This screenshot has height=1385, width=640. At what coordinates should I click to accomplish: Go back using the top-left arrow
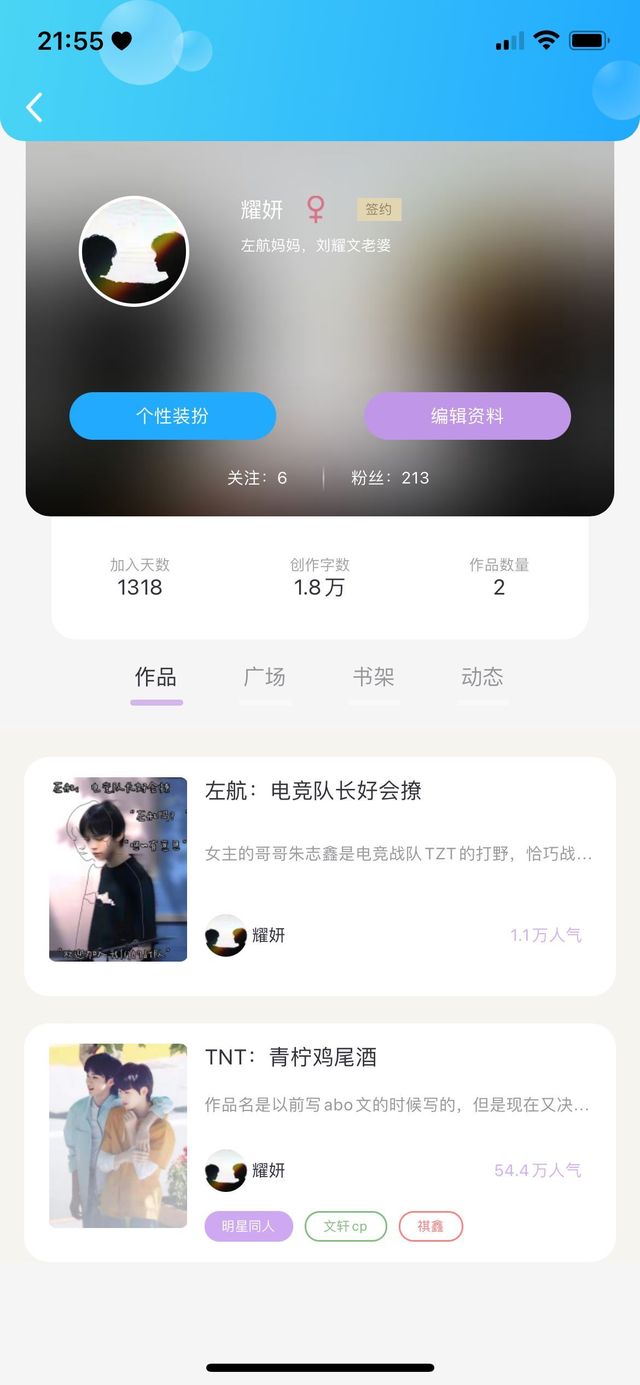tap(35, 107)
